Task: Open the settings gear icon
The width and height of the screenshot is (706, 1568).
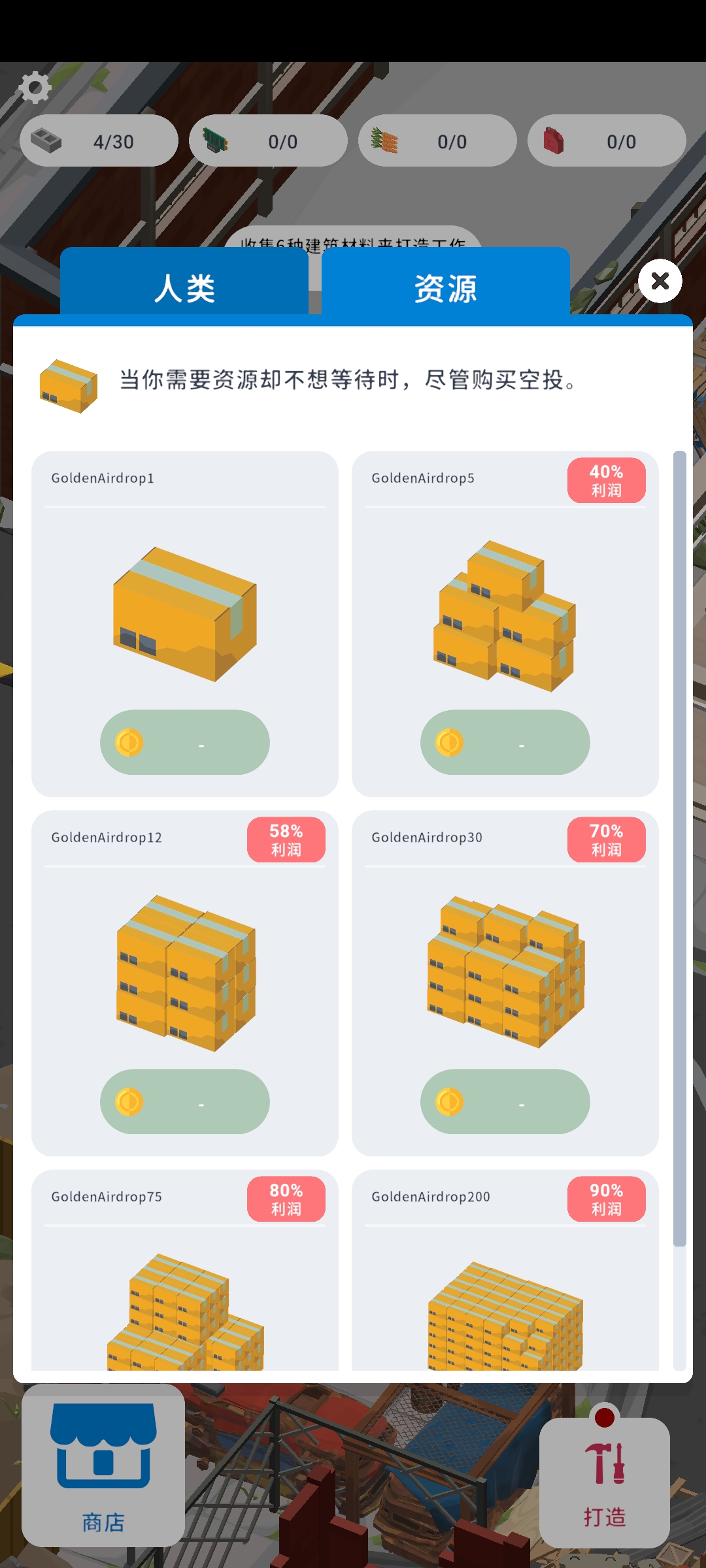Action: (35, 88)
